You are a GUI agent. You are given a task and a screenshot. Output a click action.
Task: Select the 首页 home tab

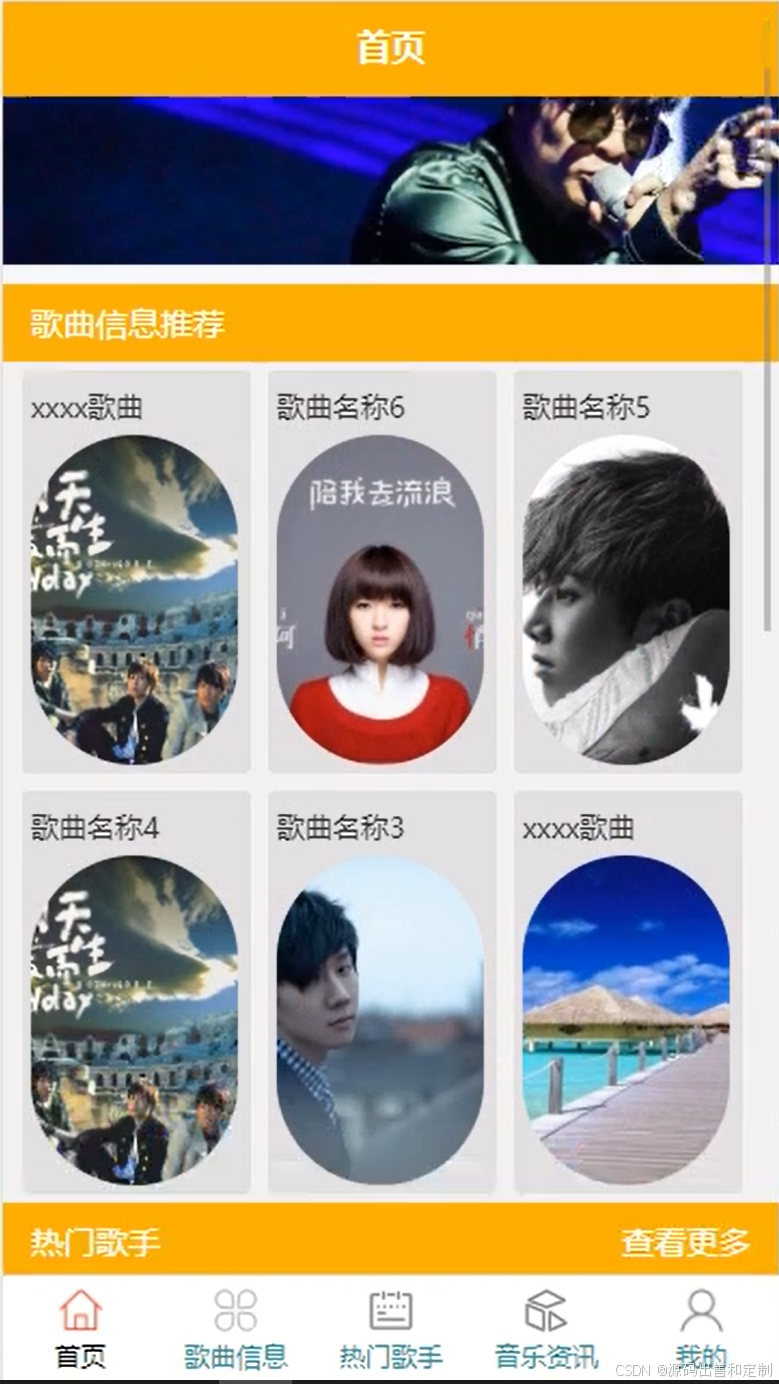point(80,1329)
